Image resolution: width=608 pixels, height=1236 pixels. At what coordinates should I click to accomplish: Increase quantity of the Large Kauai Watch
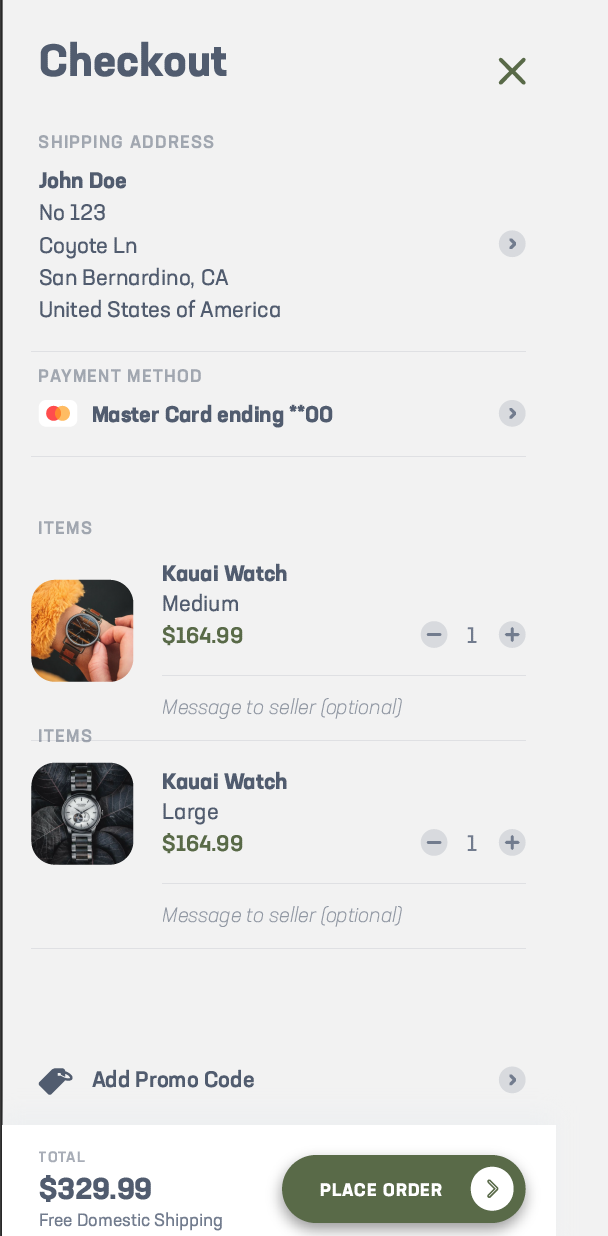[x=512, y=842]
